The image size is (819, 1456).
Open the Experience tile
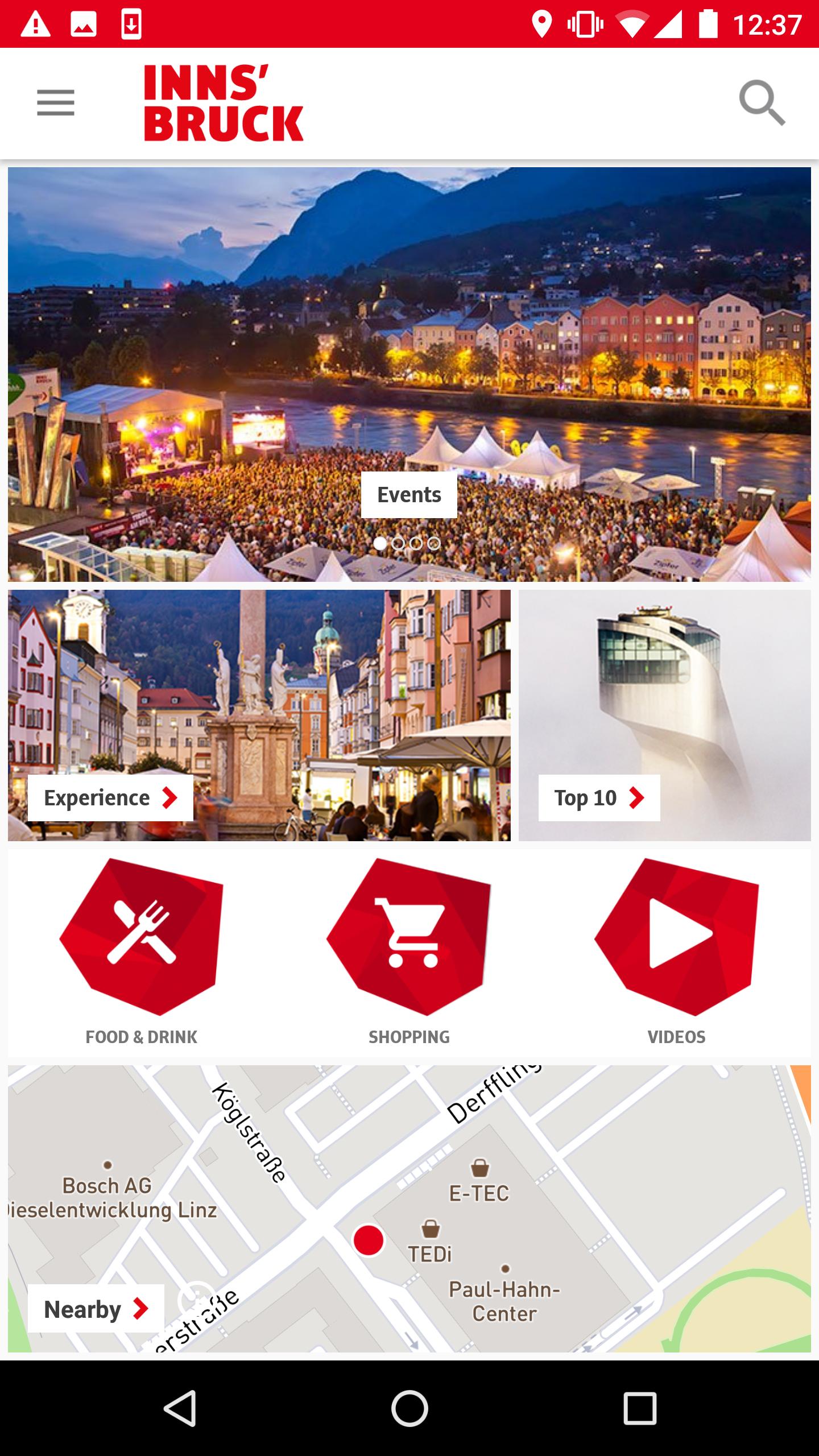tap(110, 797)
